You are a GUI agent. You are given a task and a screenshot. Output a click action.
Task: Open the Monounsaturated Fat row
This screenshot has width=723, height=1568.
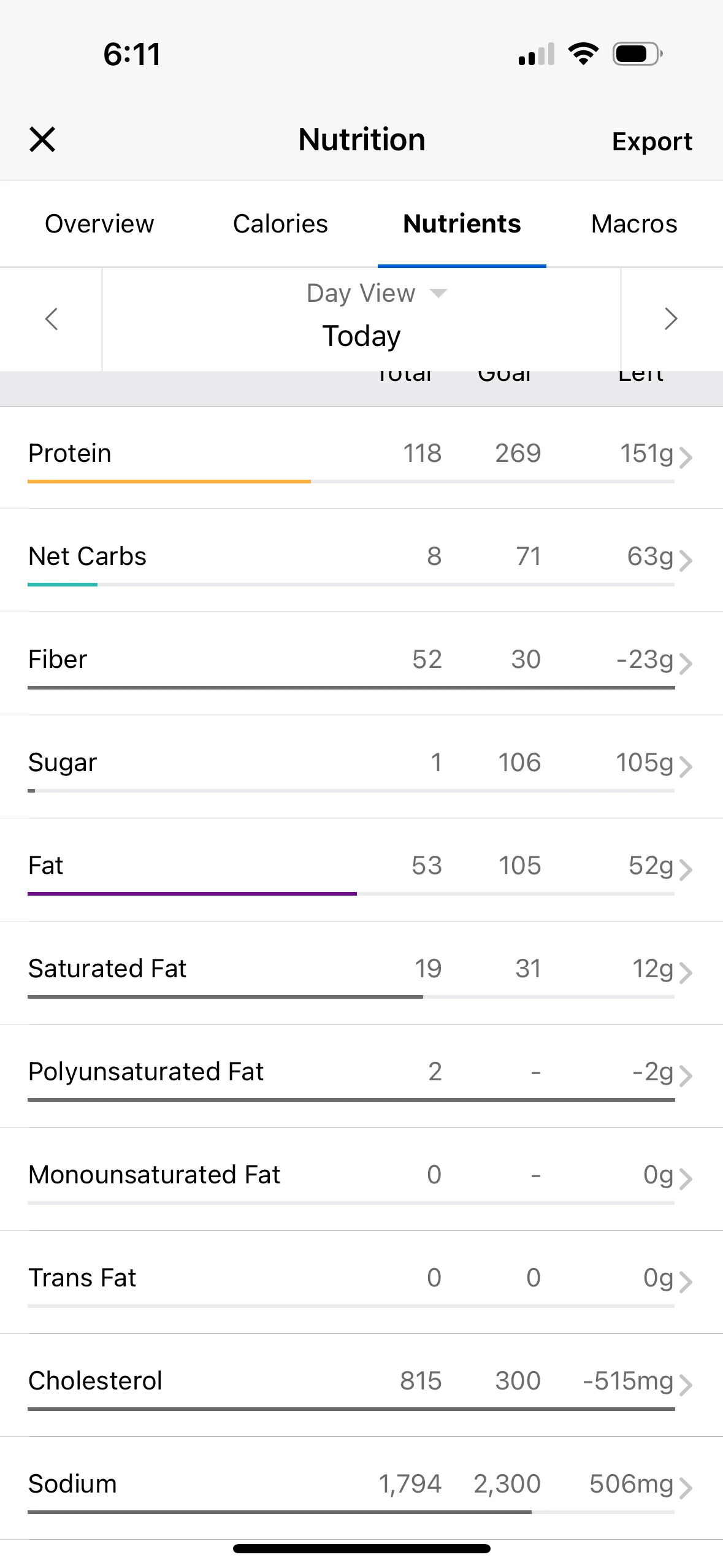point(361,1179)
